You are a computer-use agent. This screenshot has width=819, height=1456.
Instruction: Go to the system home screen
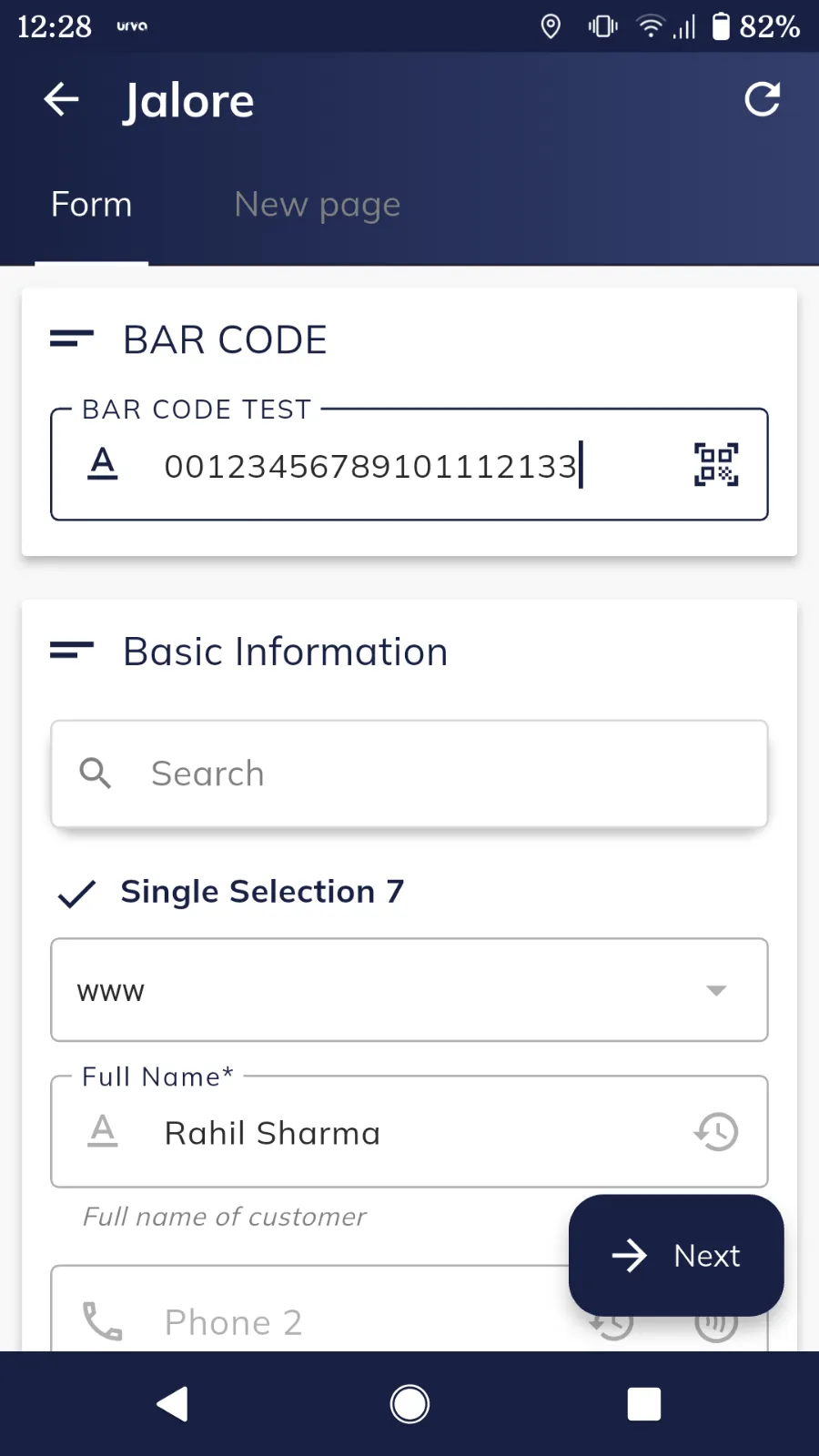(x=409, y=1404)
